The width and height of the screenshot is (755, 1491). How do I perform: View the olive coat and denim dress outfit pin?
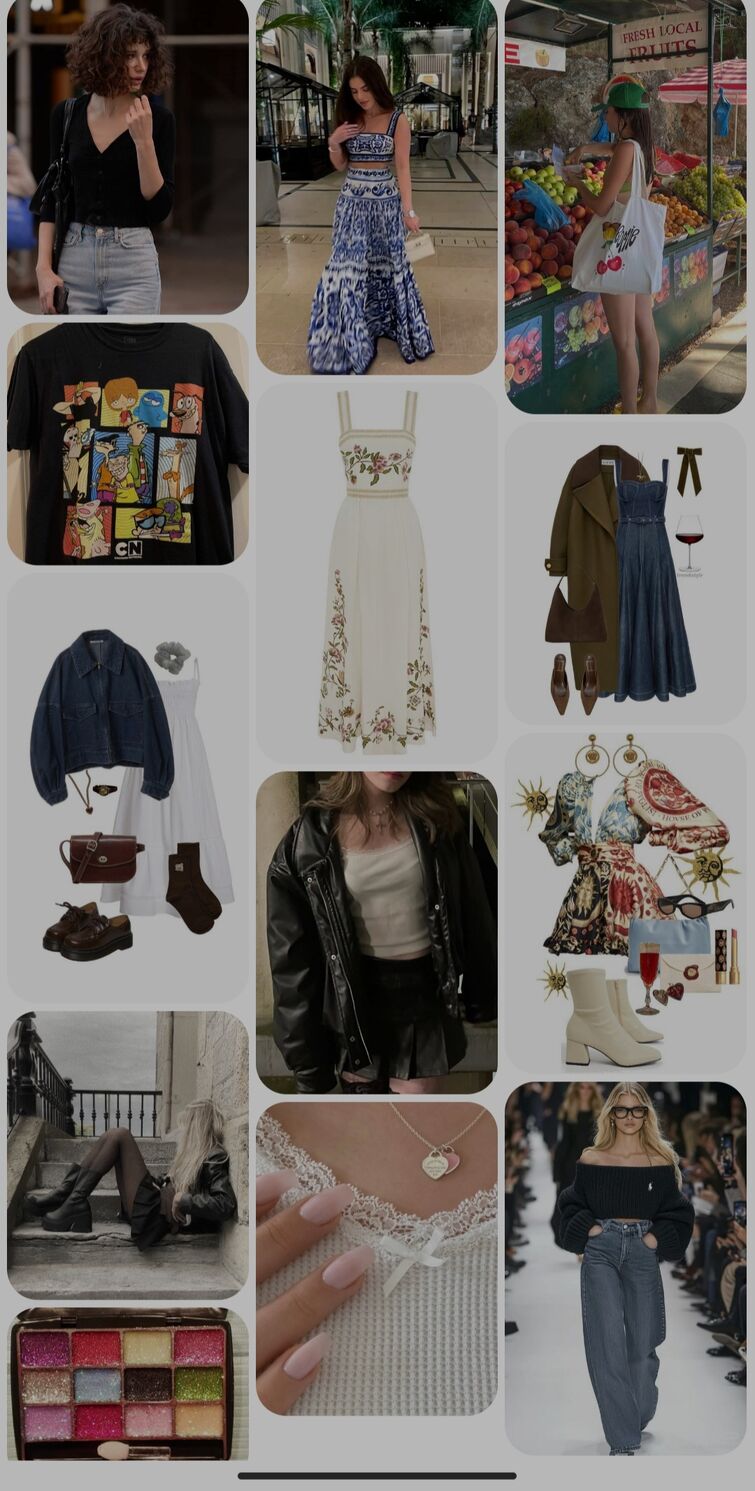coord(625,572)
